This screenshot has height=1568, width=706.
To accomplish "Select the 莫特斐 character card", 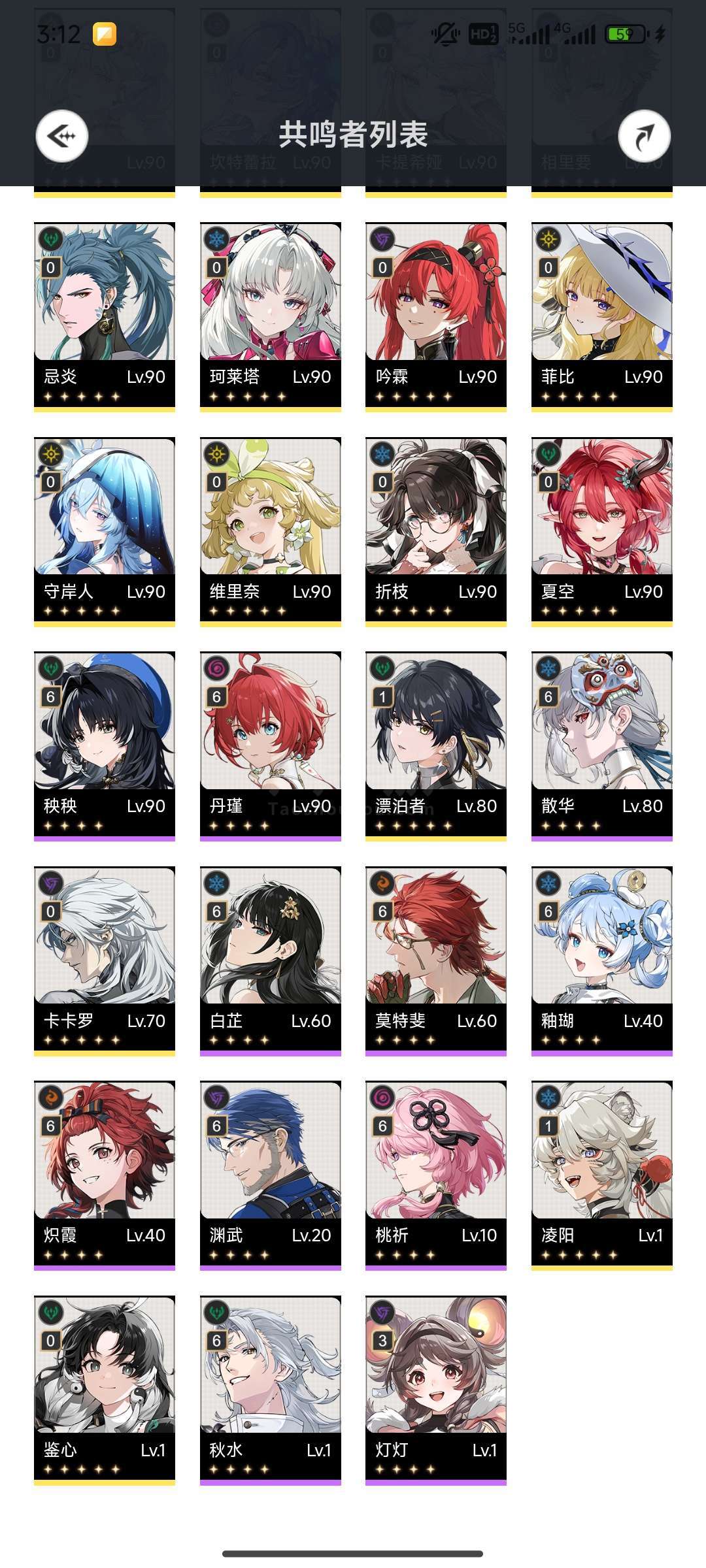I will 436,962.
